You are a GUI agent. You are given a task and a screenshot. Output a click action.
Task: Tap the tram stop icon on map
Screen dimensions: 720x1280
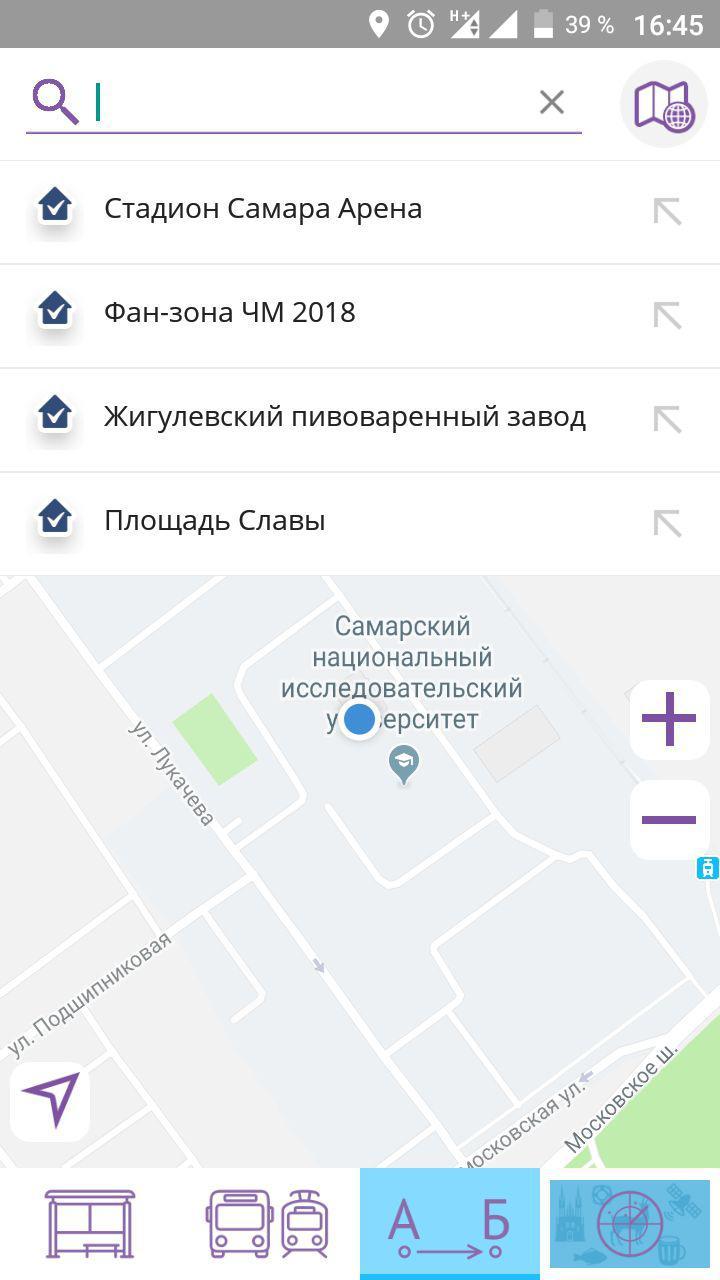click(x=708, y=868)
